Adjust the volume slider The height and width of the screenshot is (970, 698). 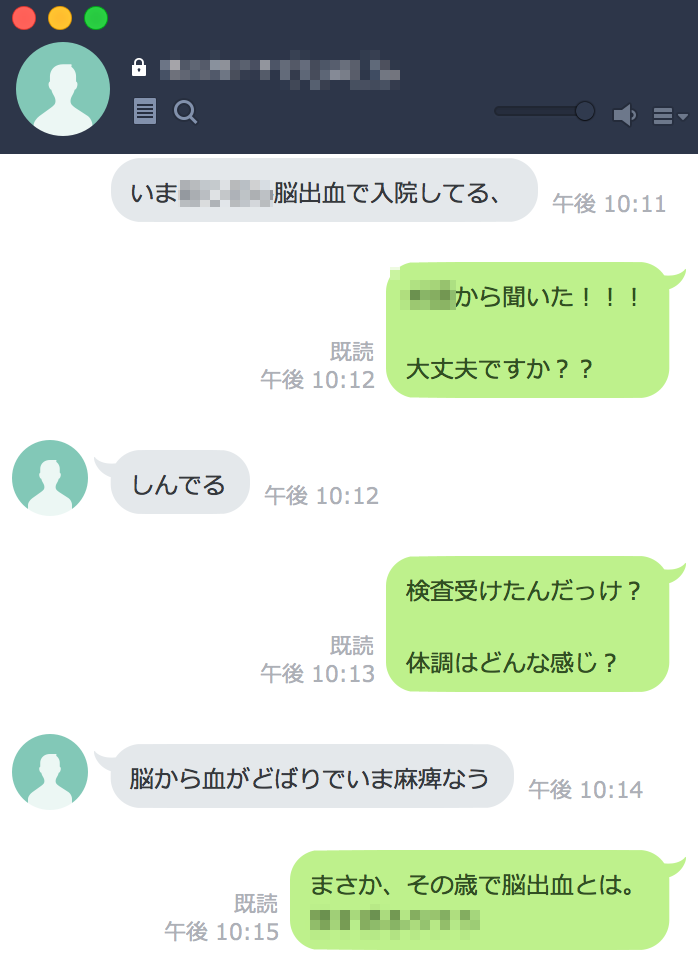point(584,111)
